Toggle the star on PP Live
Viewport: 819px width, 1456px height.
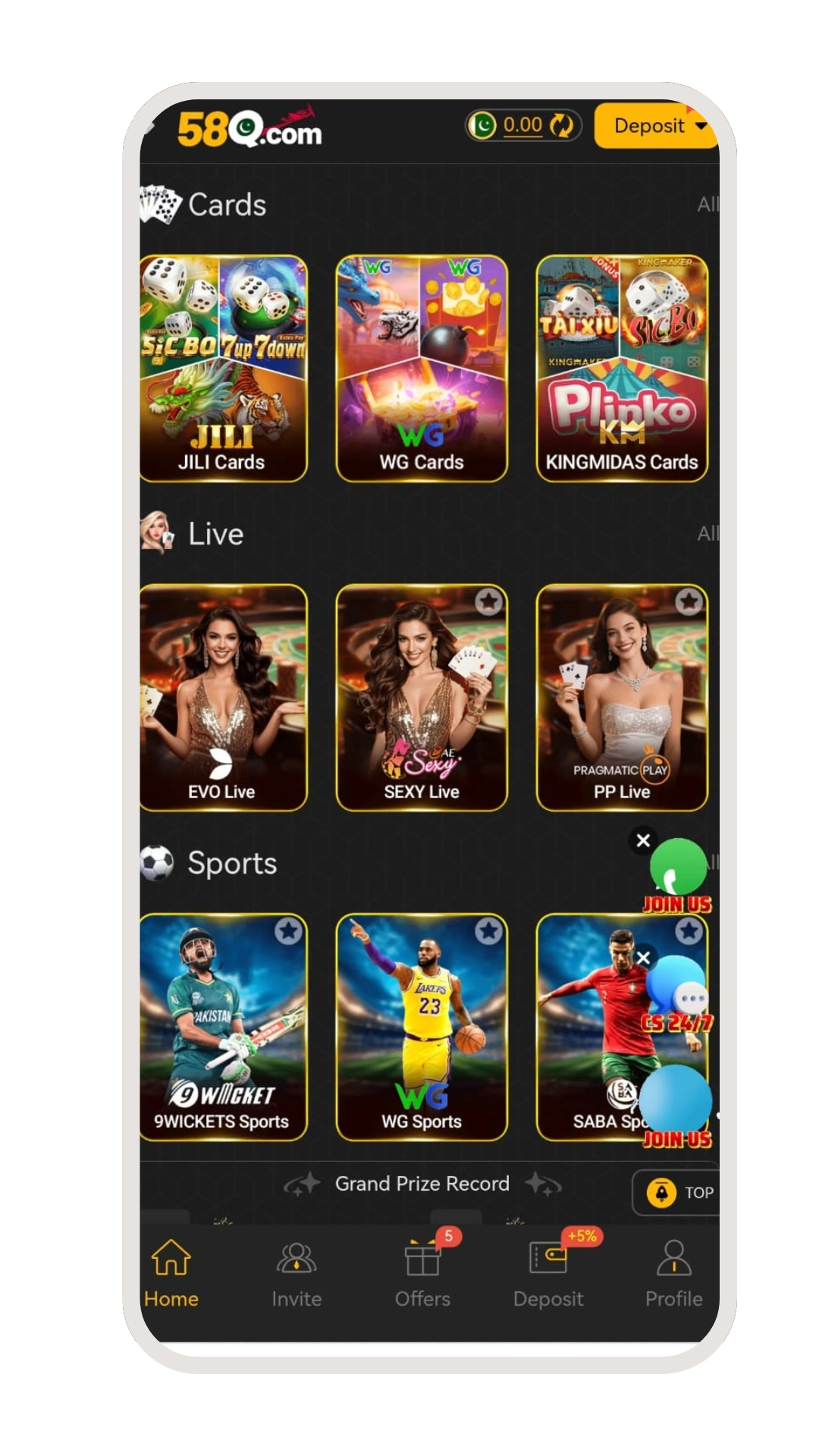689,600
